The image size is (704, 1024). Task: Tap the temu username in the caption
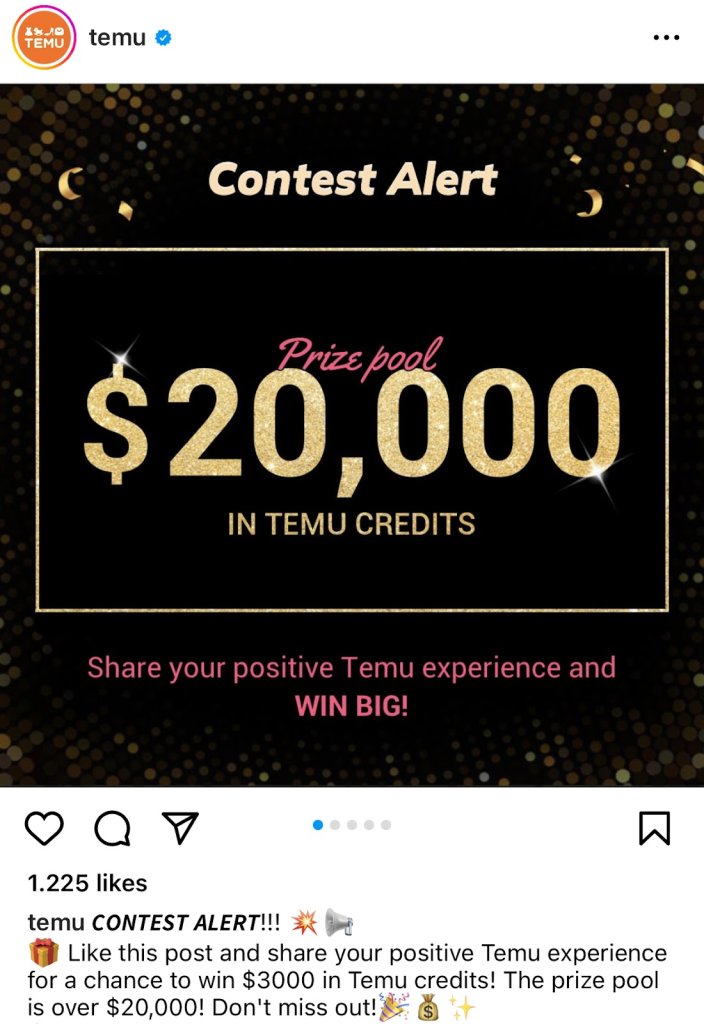pyautogui.click(x=56, y=922)
